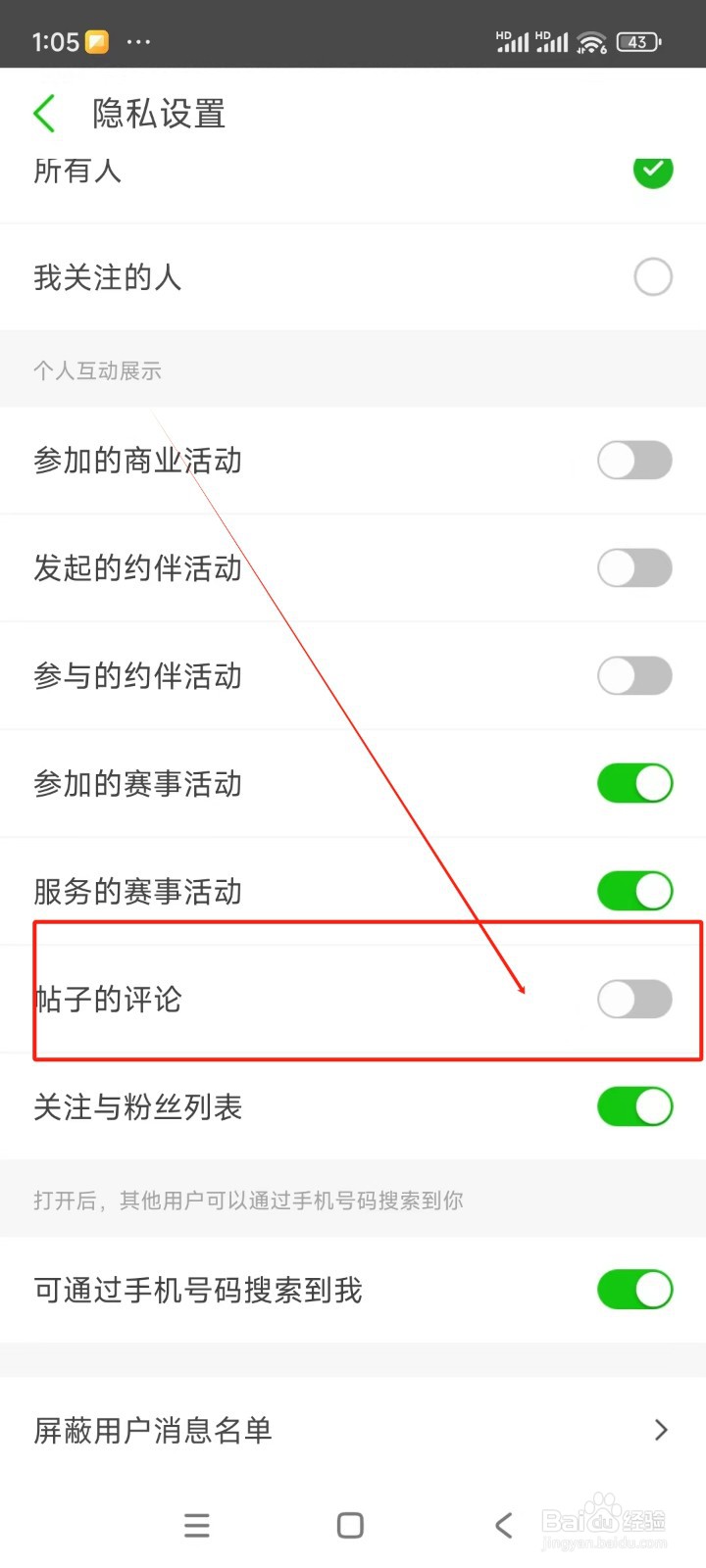This screenshot has width=706, height=1568.
Task: Tap the battery indicator in status bar
Action: point(638,41)
